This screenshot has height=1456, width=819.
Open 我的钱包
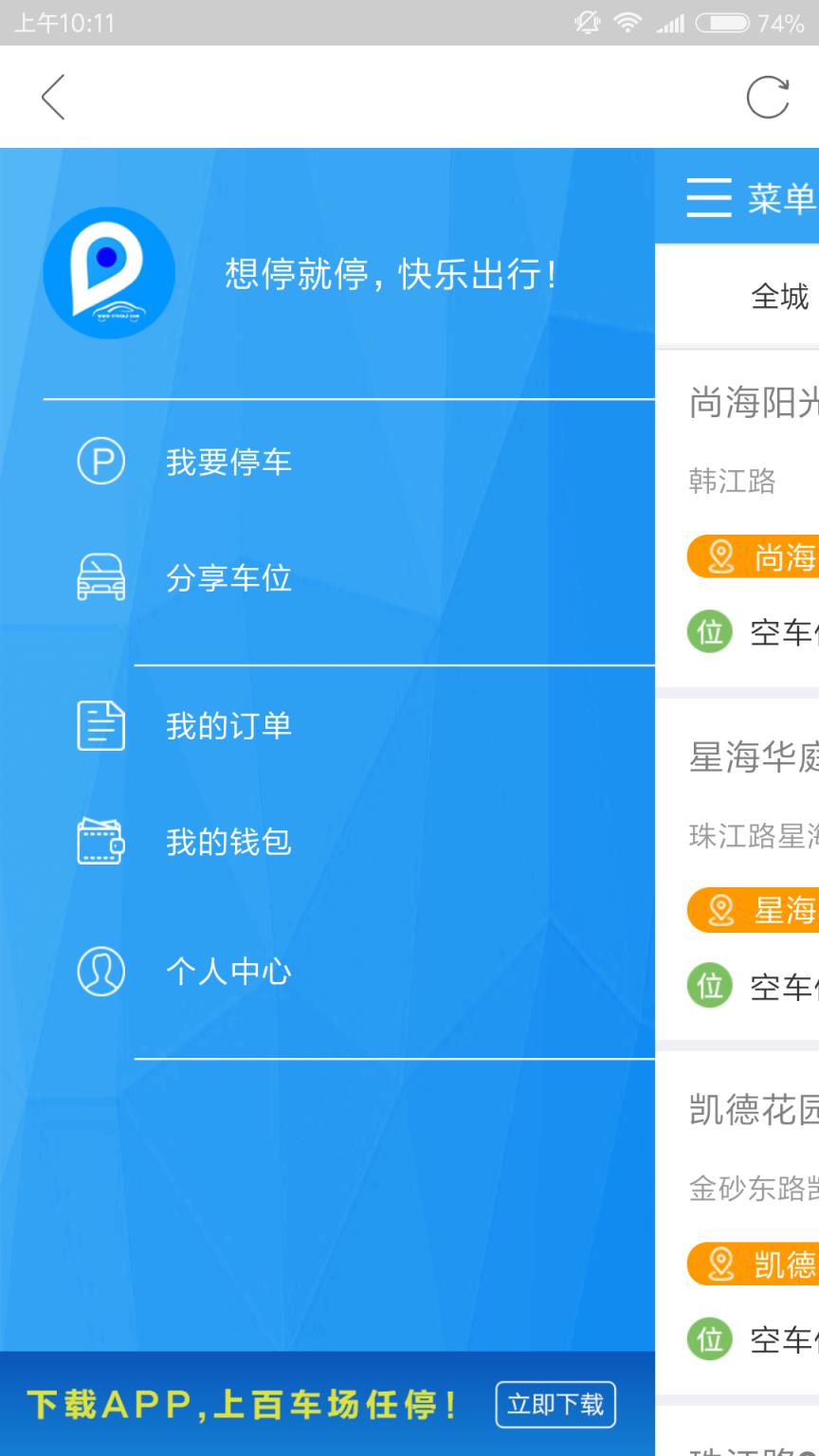(227, 842)
